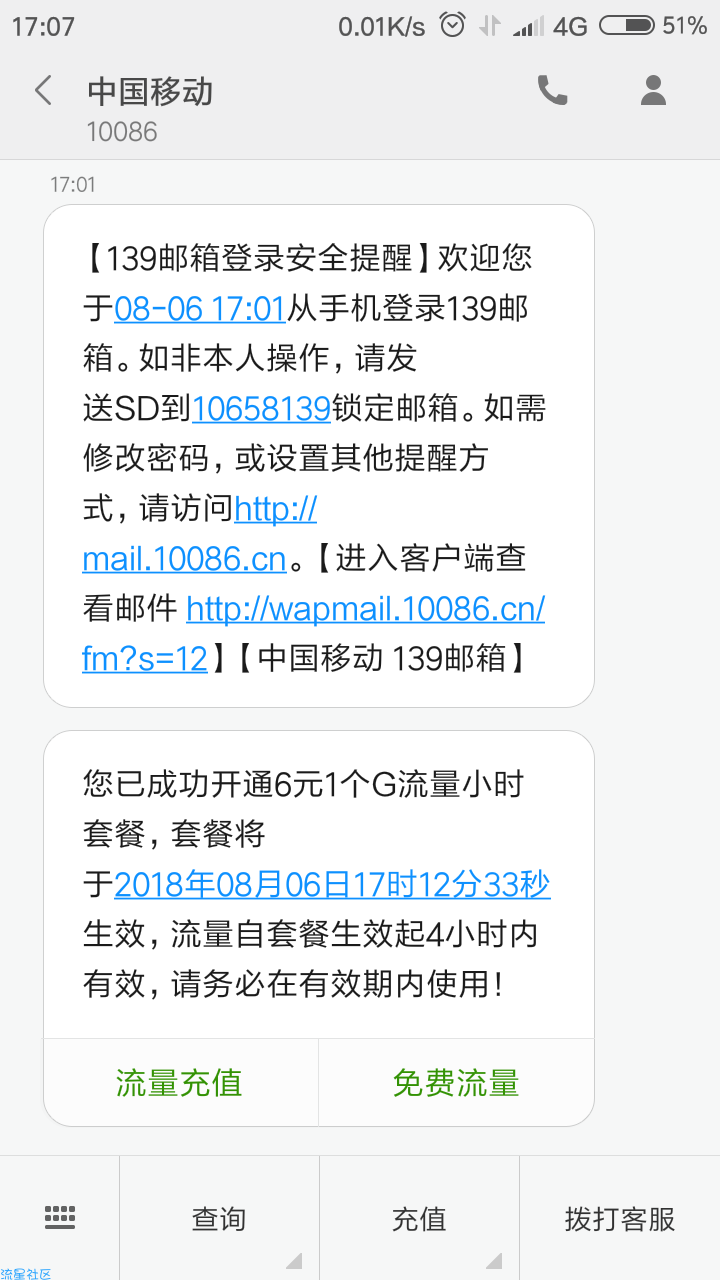Open the contact profile icon
This screenshot has height=1280, width=720.
(653, 91)
